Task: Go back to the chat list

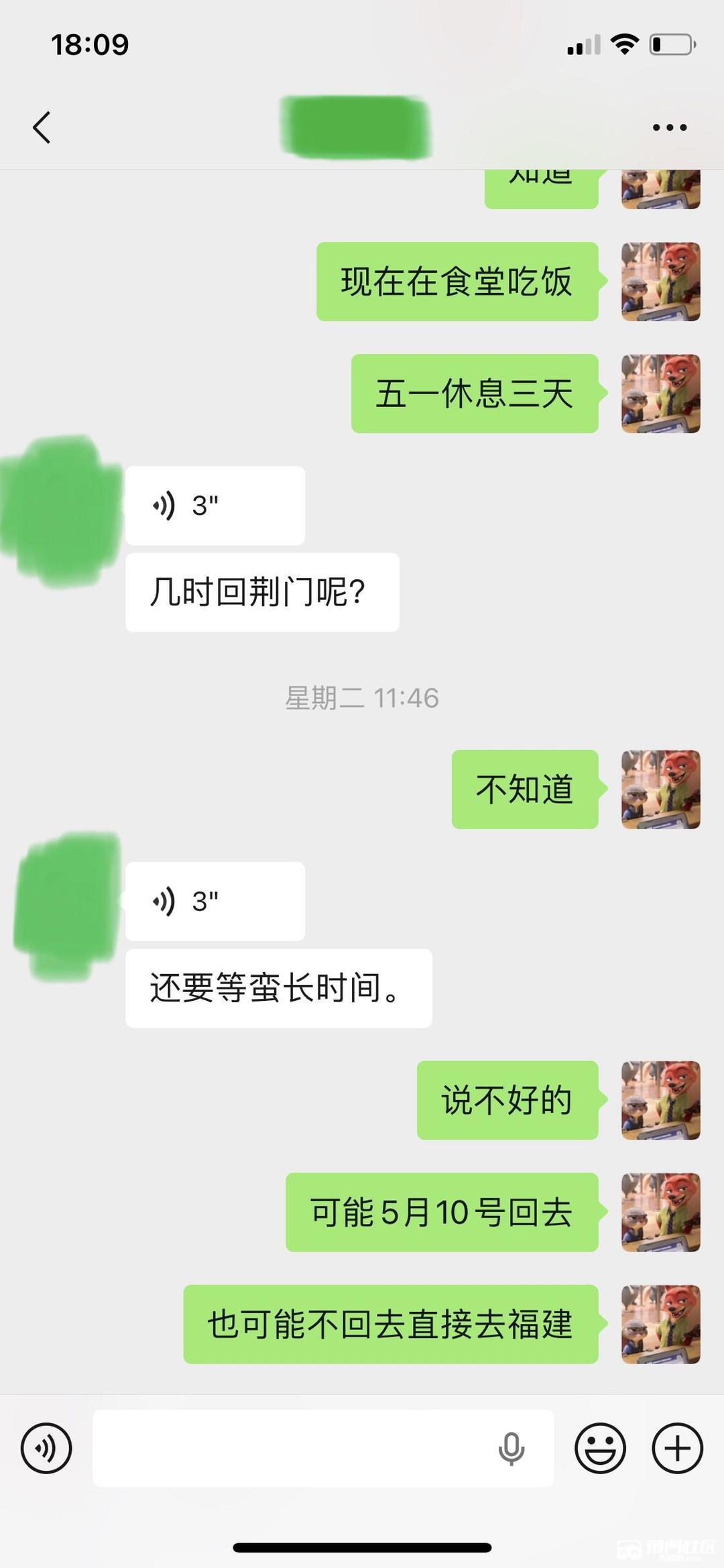Action: coord(42,127)
